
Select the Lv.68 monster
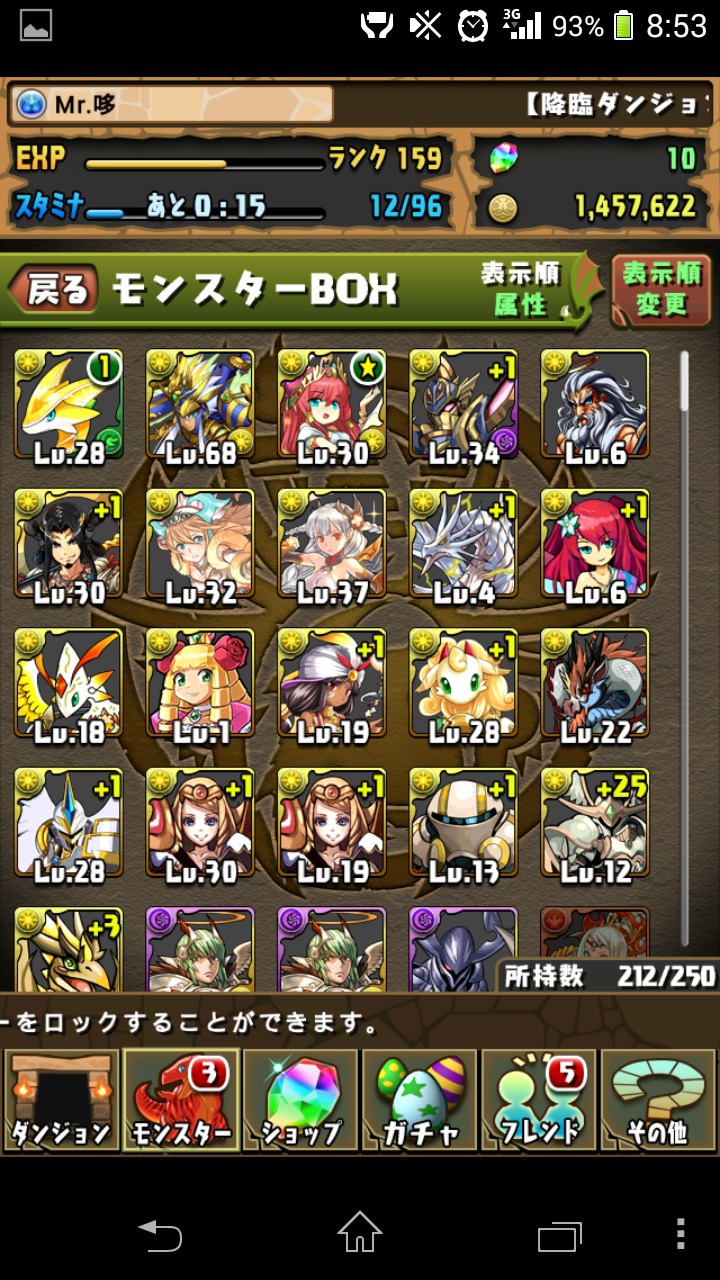(x=200, y=405)
